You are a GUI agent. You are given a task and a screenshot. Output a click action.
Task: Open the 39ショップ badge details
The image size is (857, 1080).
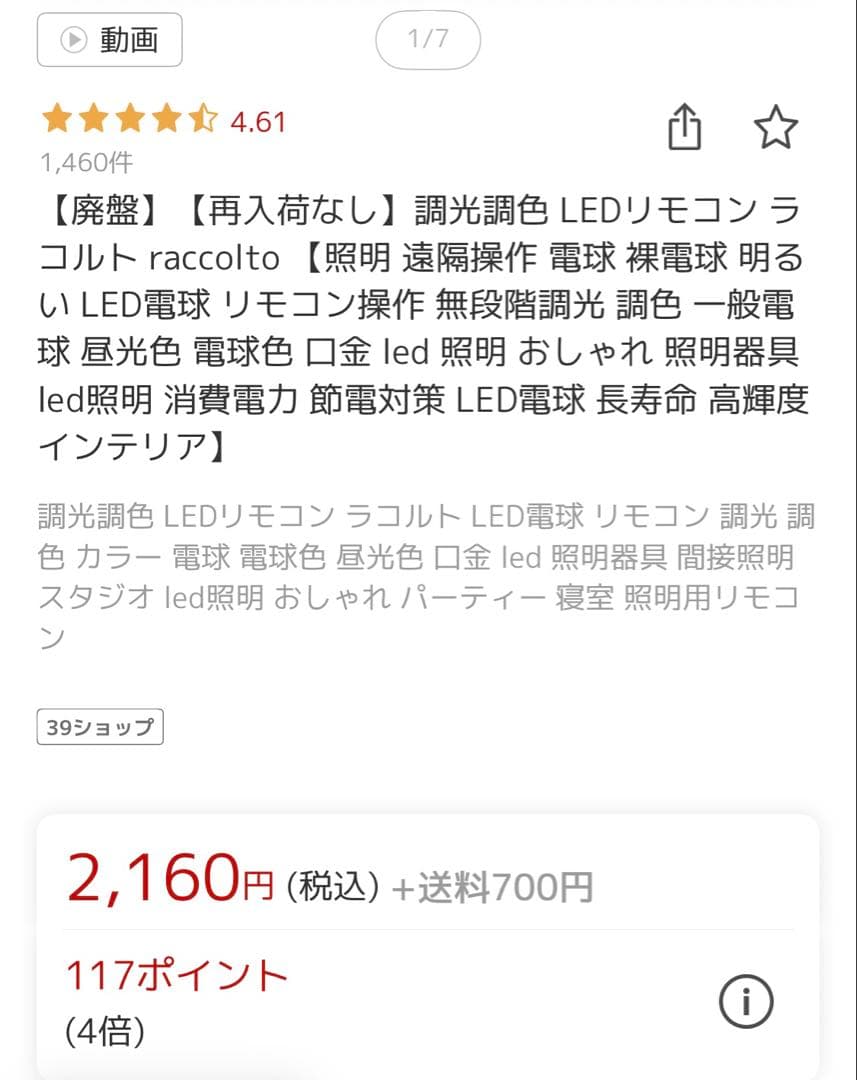click(x=99, y=727)
